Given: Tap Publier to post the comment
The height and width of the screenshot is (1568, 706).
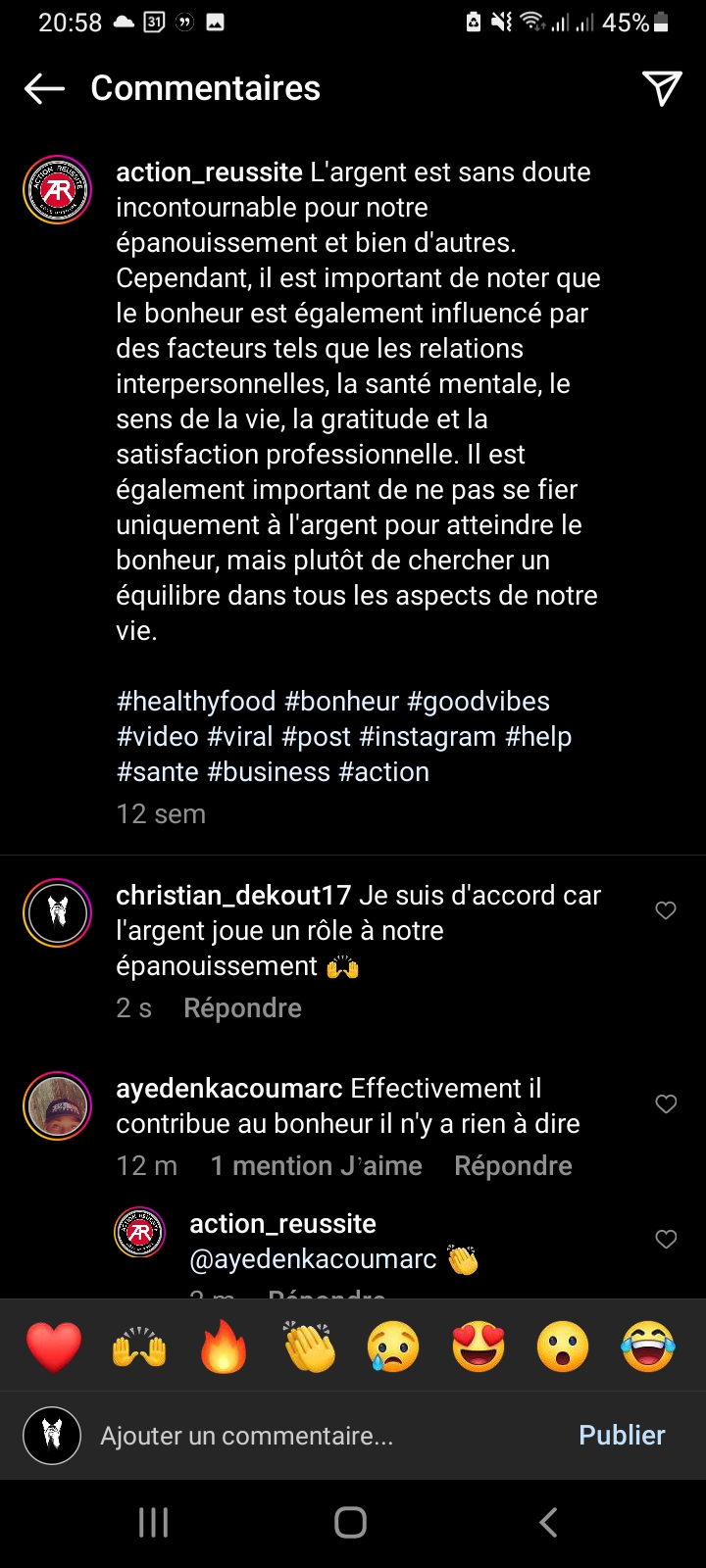Looking at the screenshot, I should pyautogui.click(x=622, y=1436).
